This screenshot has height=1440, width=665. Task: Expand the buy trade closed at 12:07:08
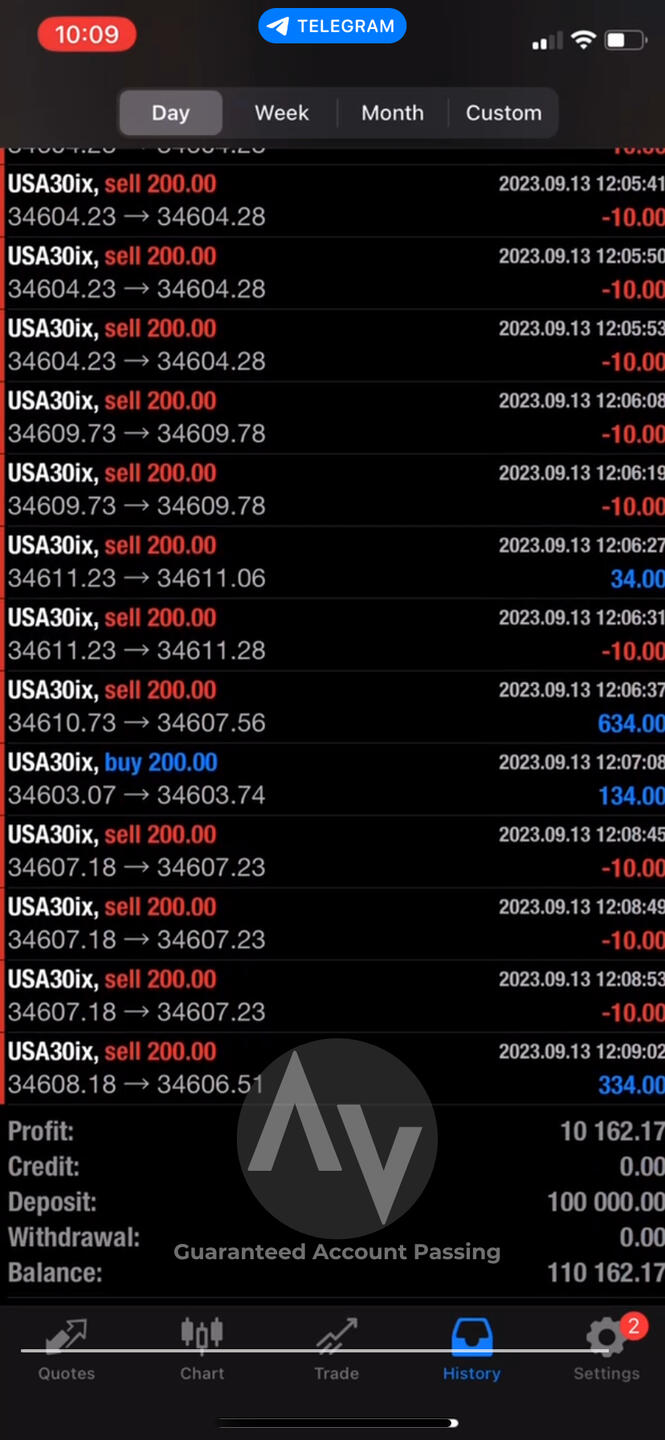coord(332,779)
